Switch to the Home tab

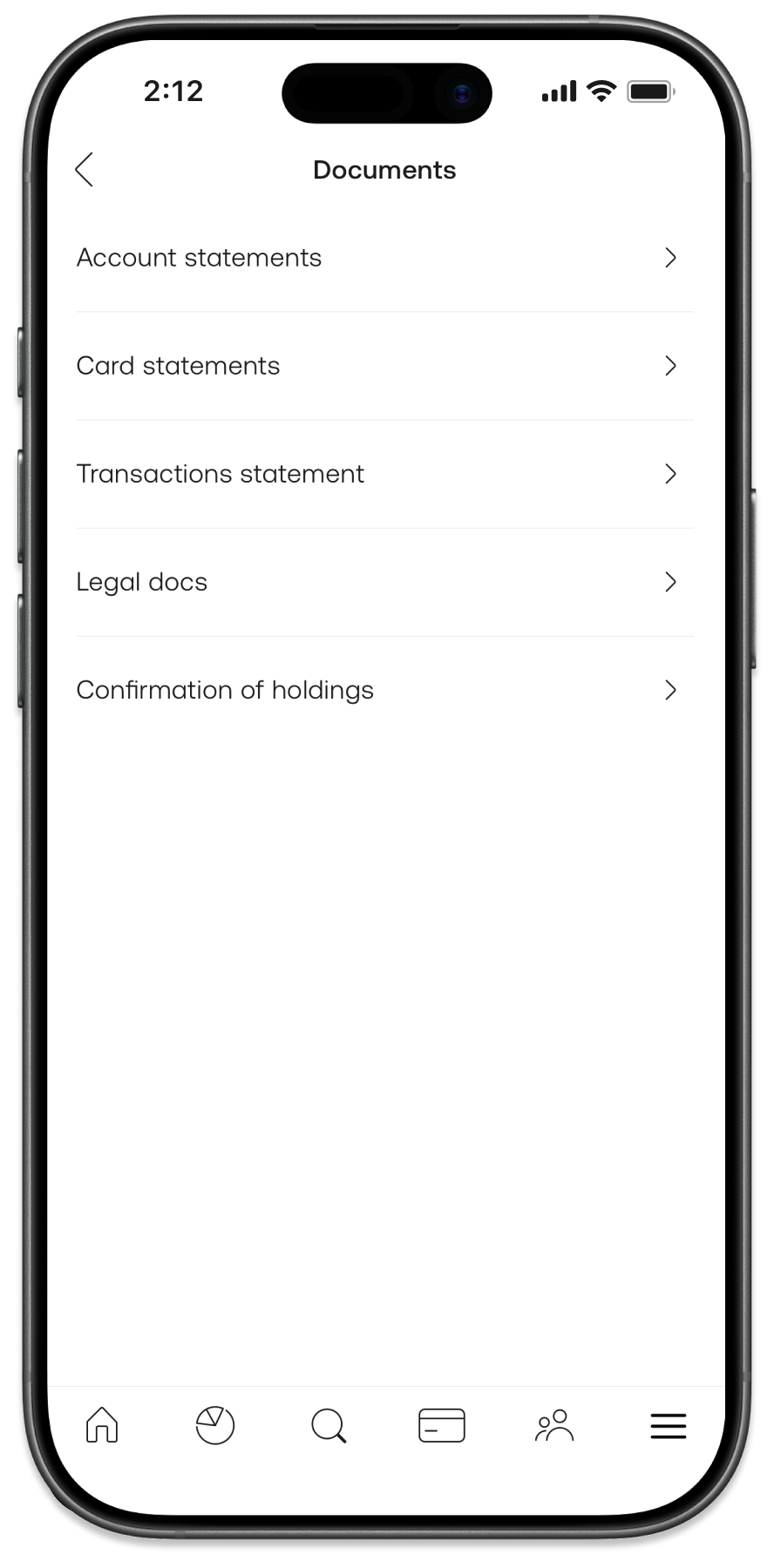tap(102, 1426)
